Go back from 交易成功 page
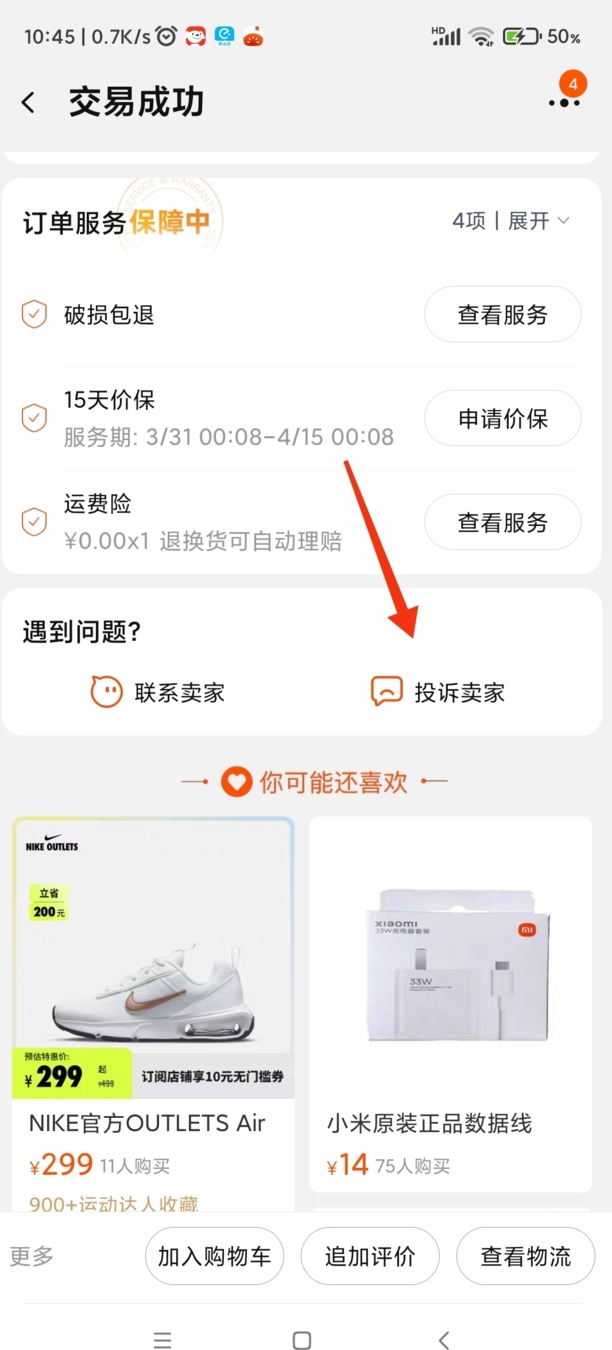 point(29,102)
